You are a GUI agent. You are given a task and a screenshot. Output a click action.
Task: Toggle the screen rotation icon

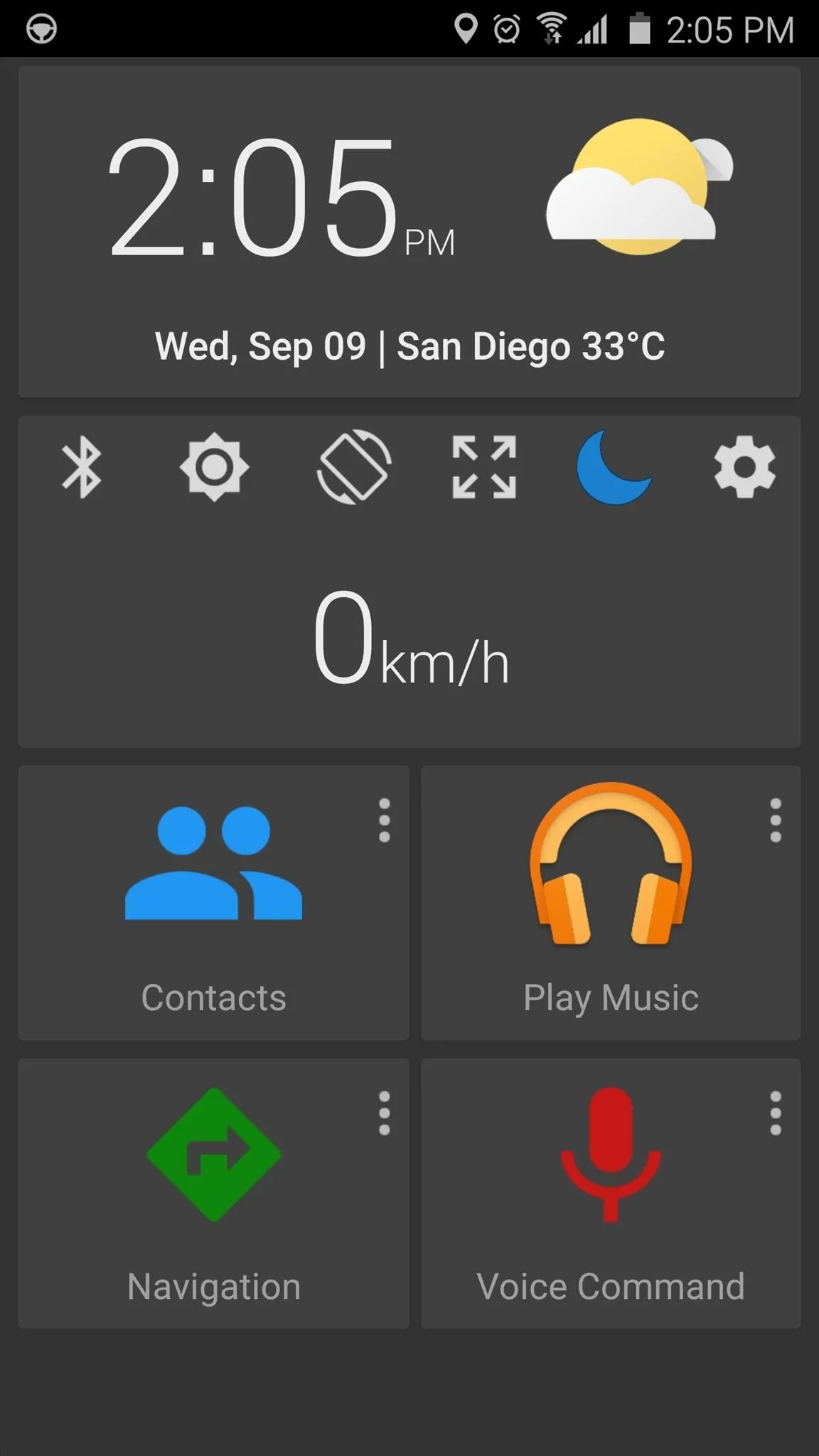353,467
